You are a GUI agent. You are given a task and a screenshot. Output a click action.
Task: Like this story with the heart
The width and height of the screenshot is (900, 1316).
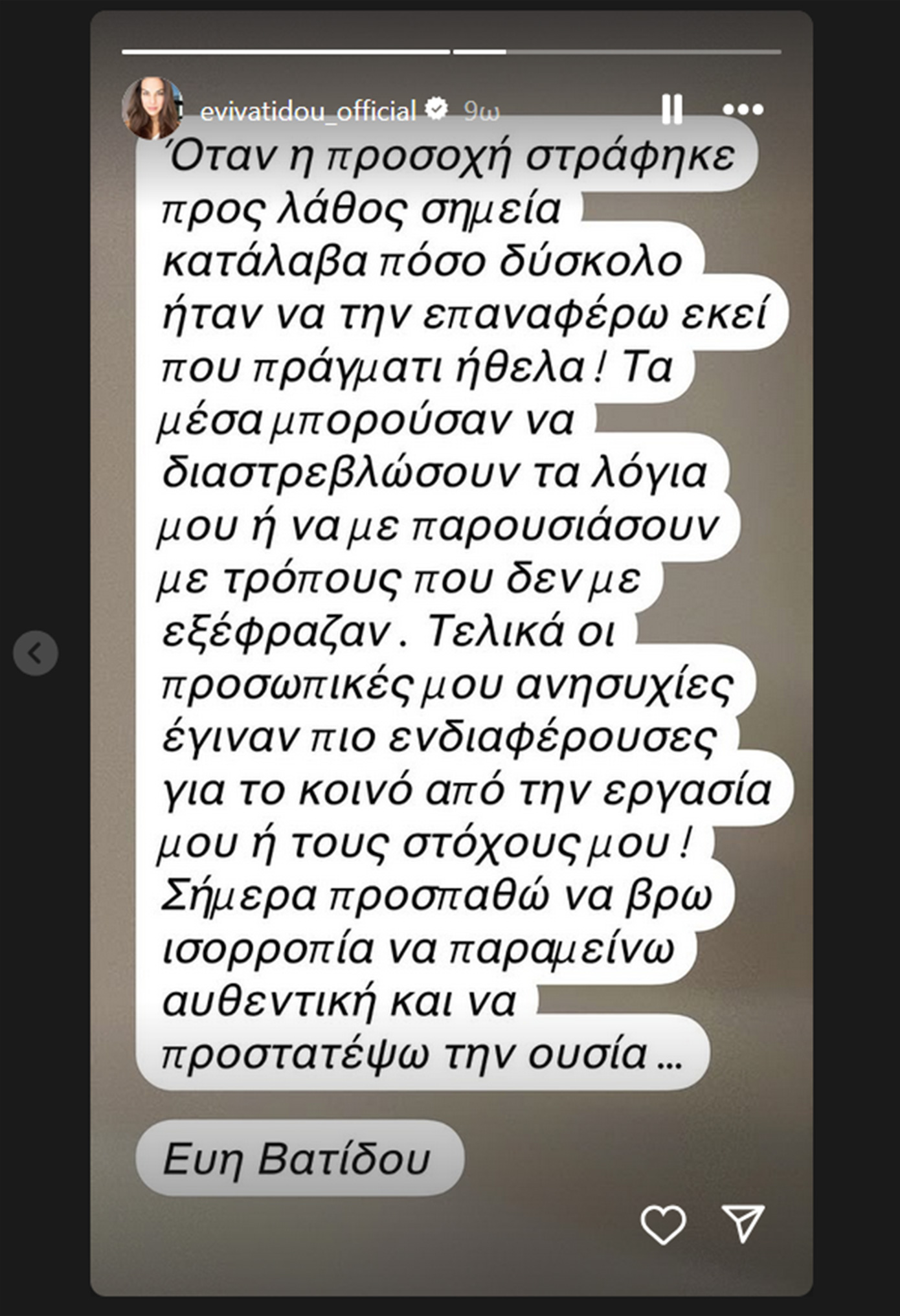[663, 1224]
